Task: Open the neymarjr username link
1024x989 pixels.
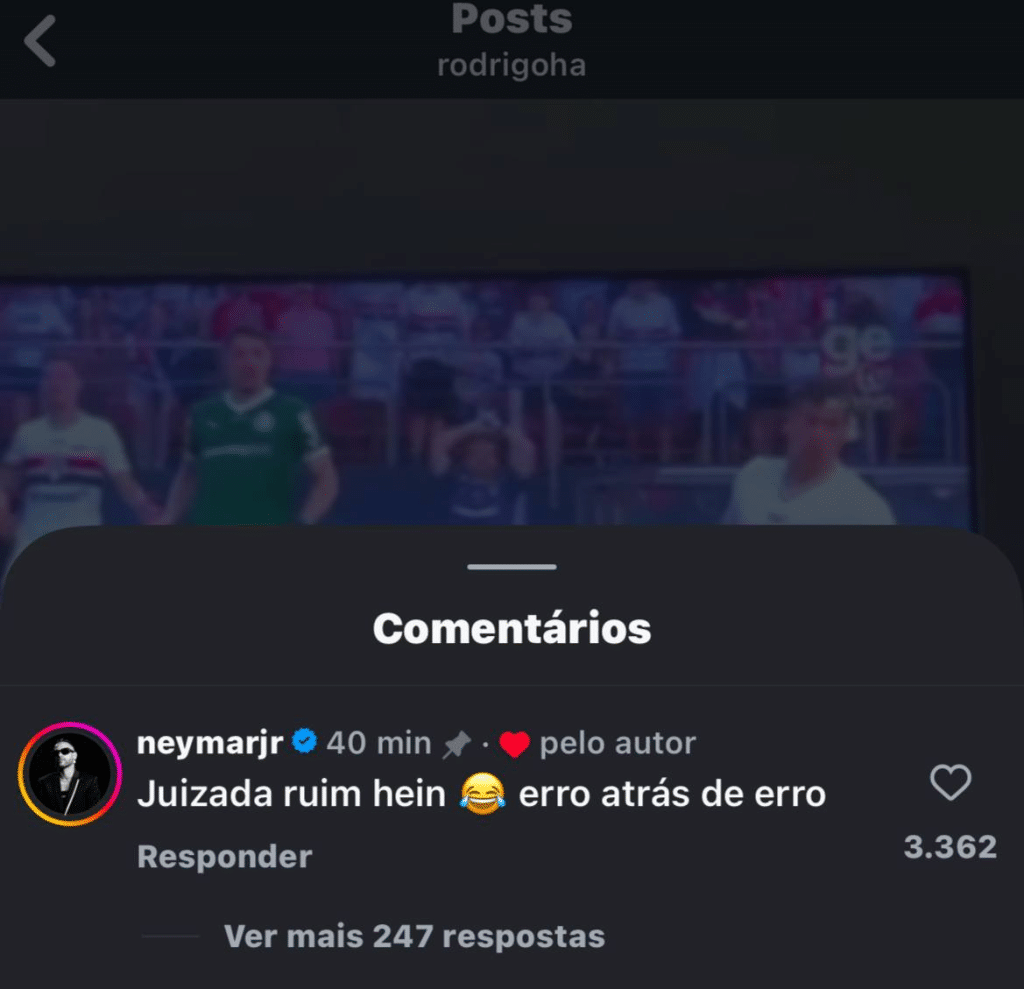Action: [210, 743]
